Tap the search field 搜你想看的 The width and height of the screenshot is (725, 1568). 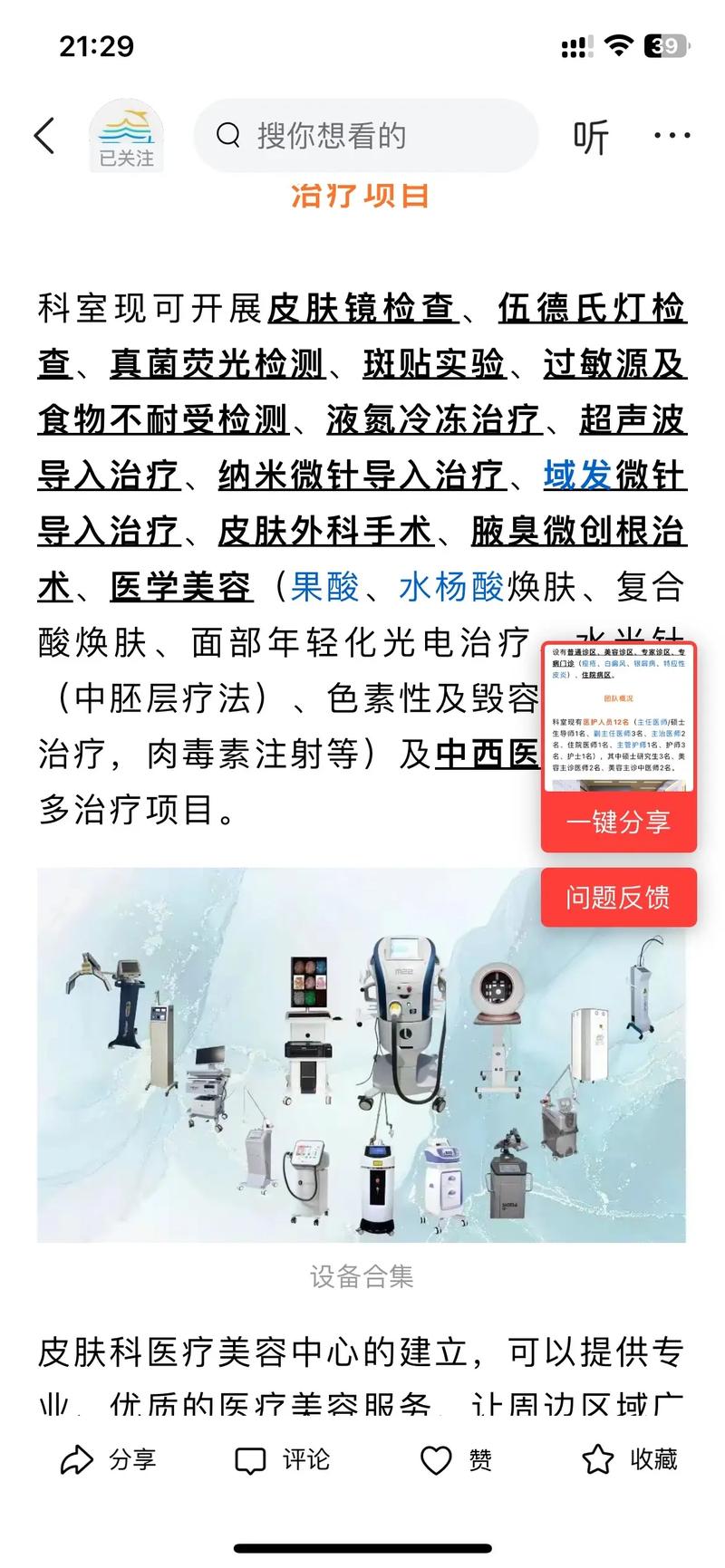click(366, 136)
